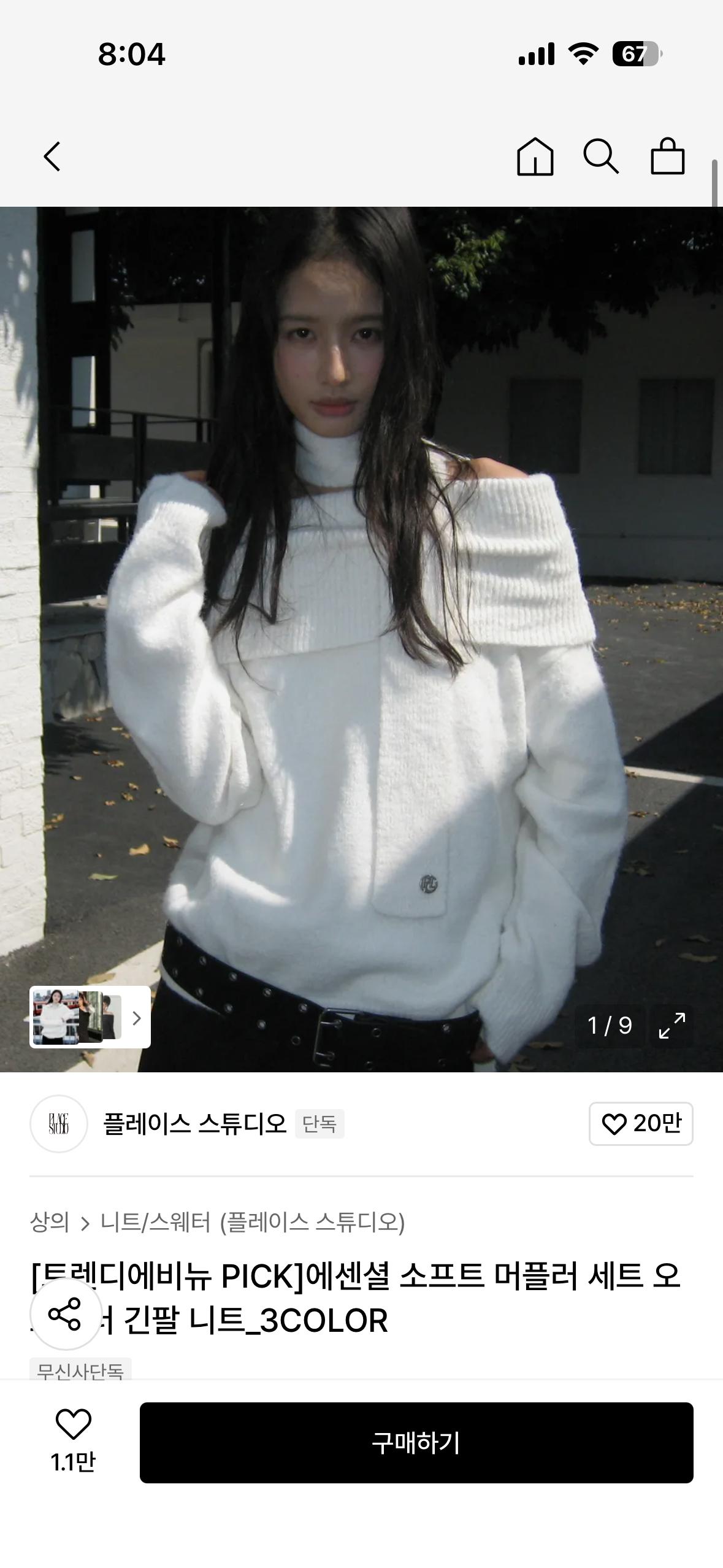
Task: Open the home icon in the top bar
Action: [535, 156]
